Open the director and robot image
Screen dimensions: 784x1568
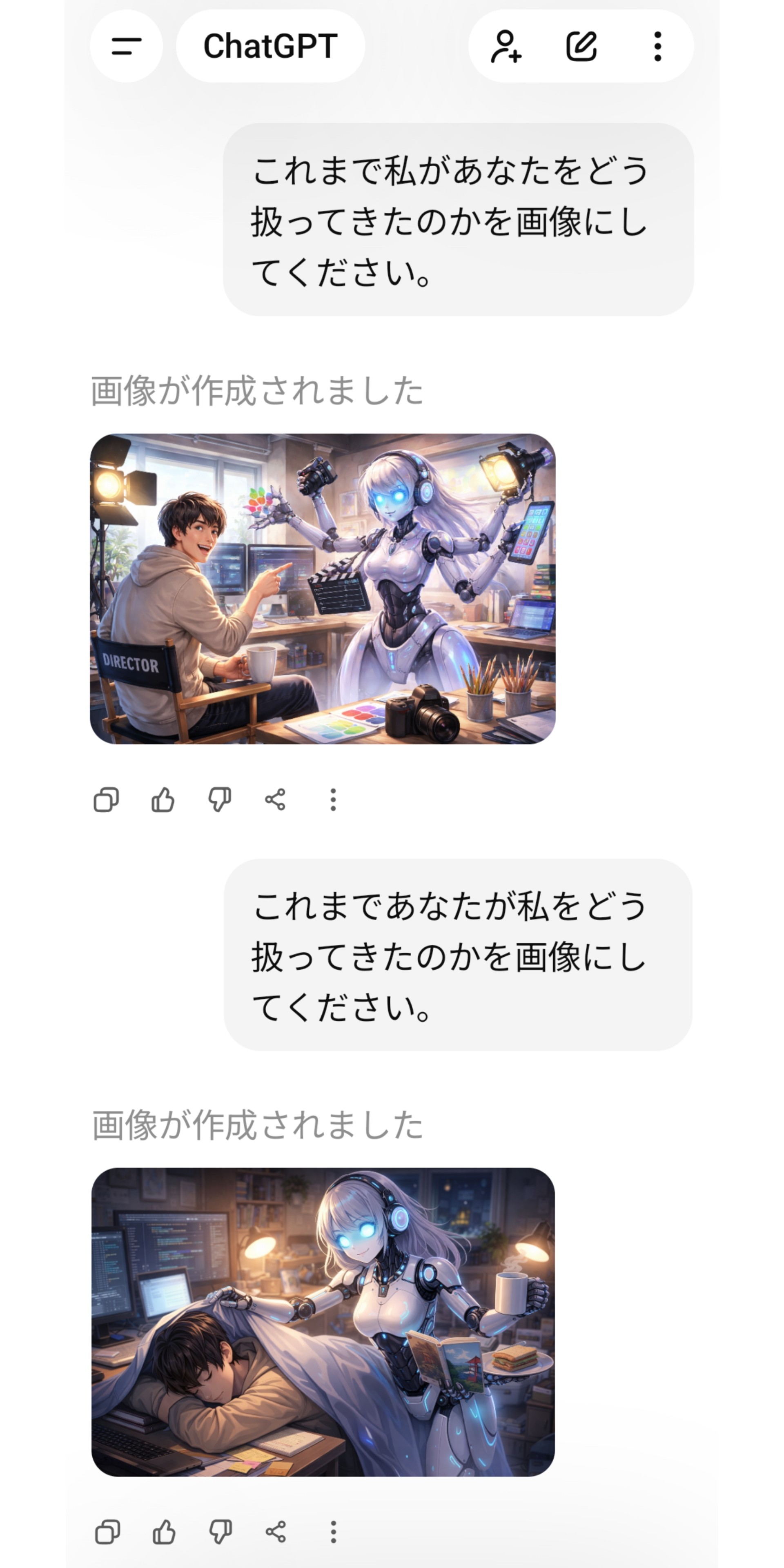point(323,588)
